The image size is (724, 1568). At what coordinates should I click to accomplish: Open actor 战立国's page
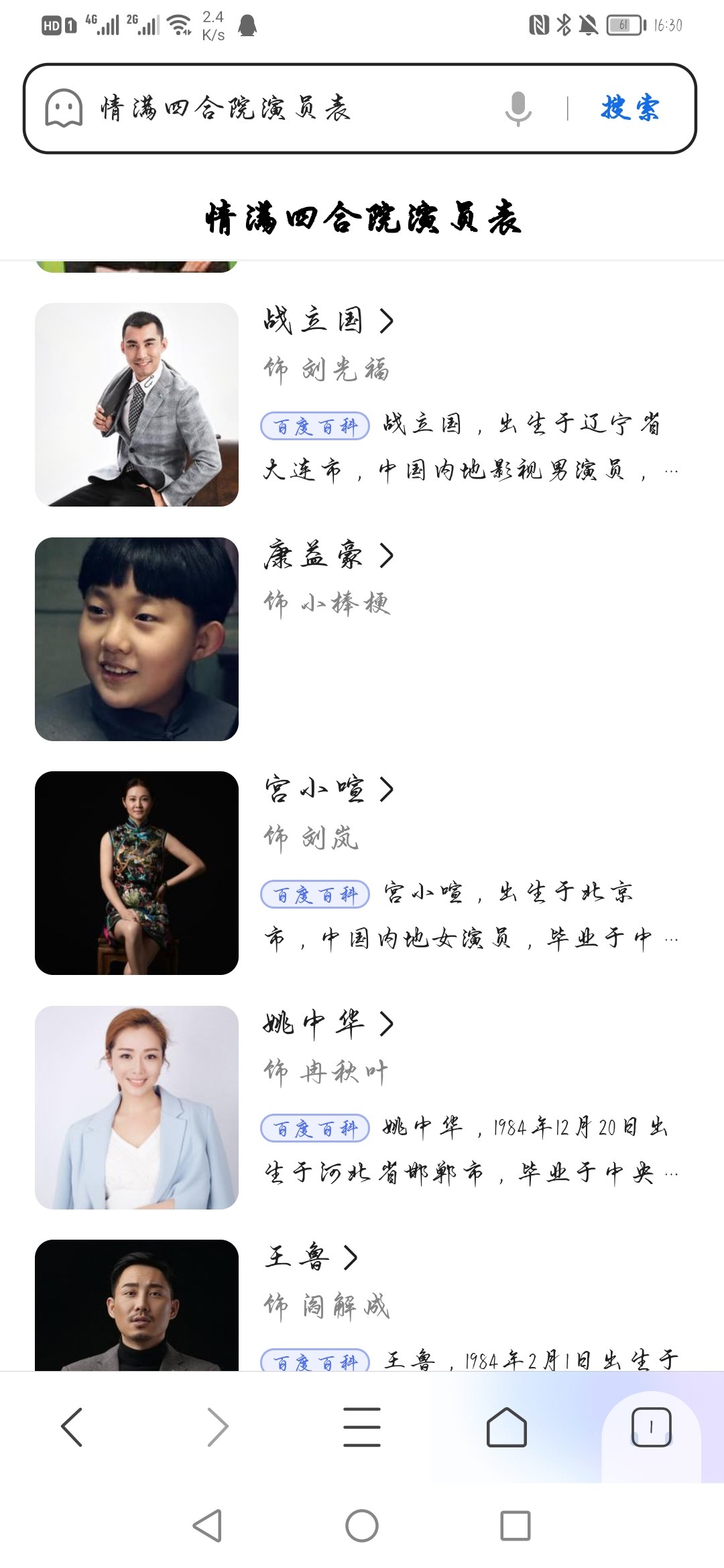click(x=328, y=321)
